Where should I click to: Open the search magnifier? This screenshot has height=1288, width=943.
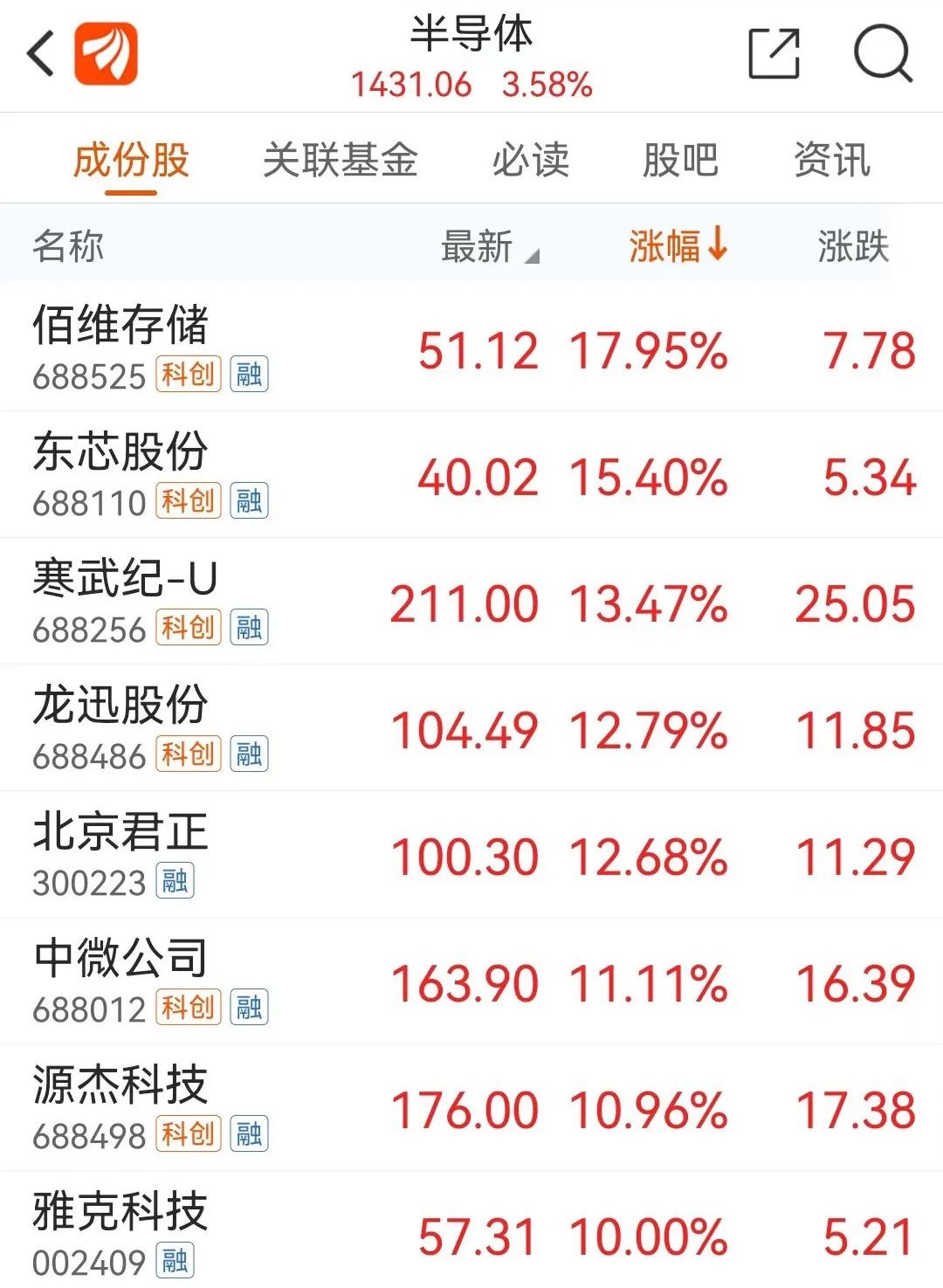point(882,54)
